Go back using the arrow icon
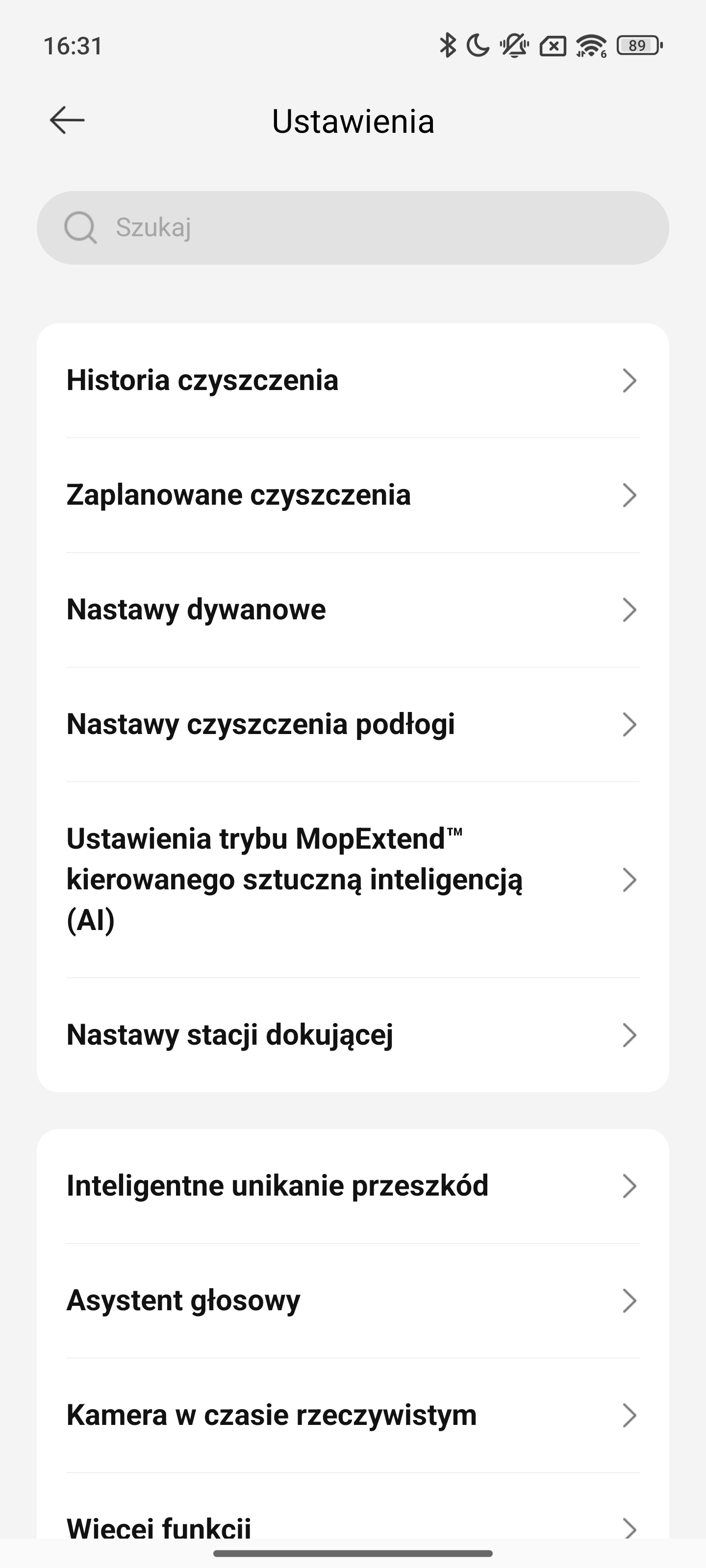This screenshot has height=1568, width=706. [x=67, y=120]
